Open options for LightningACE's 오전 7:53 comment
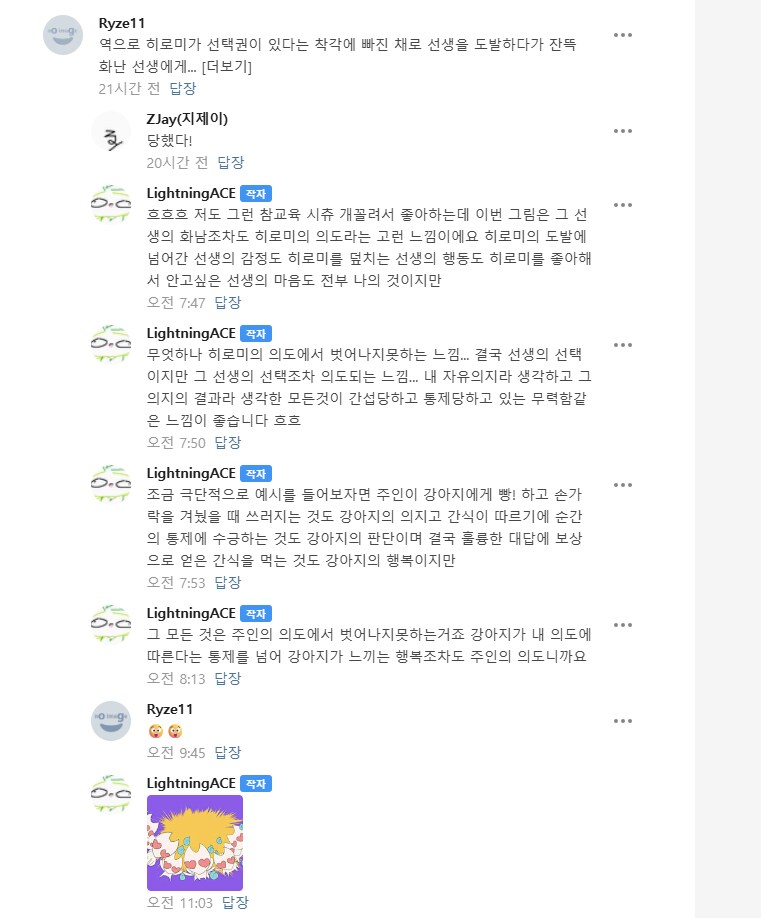 (x=623, y=485)
